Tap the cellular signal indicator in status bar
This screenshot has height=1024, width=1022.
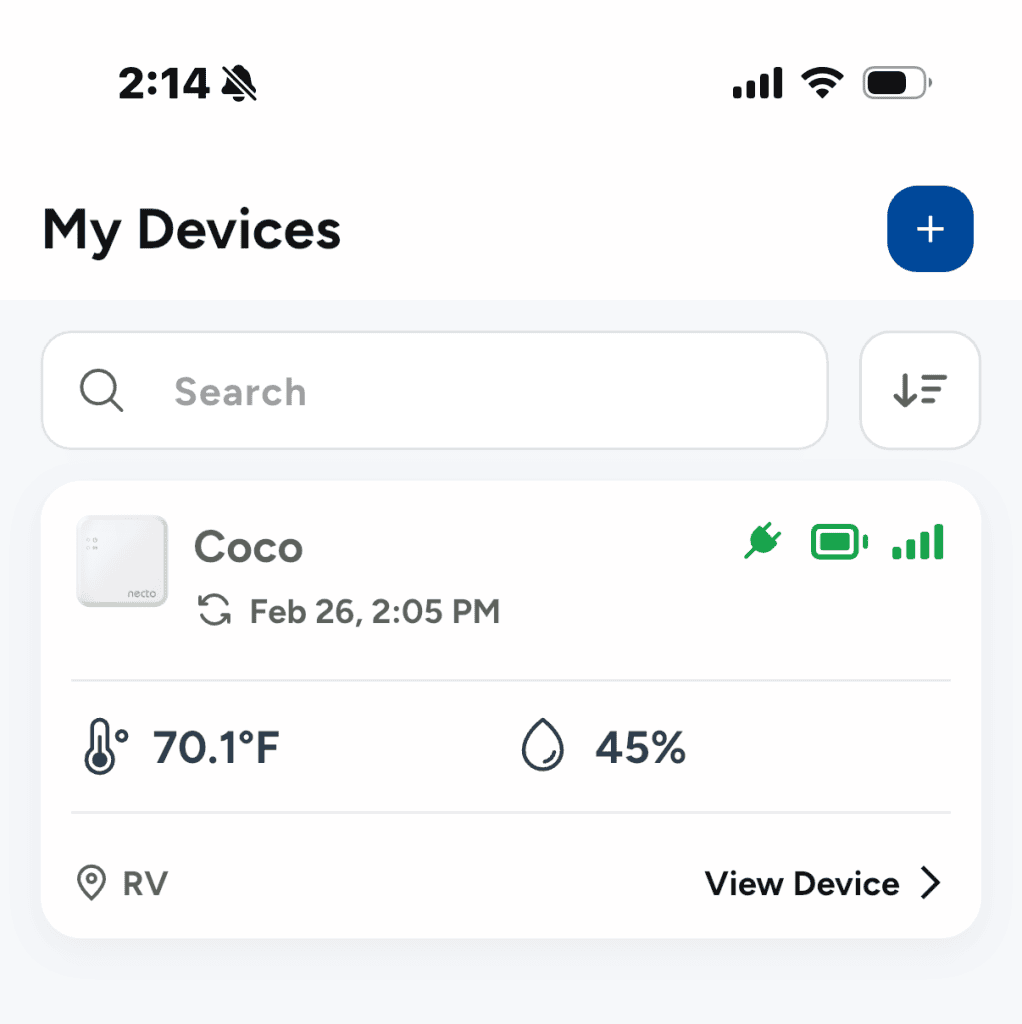click(756, 83)
